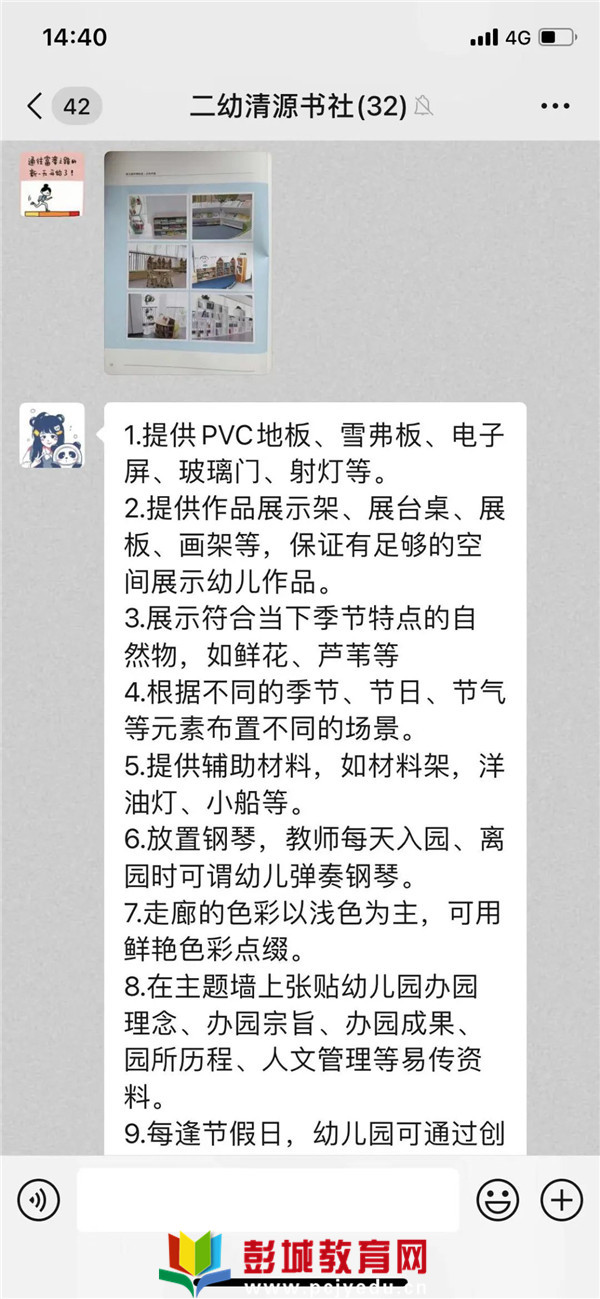Open the group chat overflow menu
600x1299 pixels.
pyautogui.click(x=555, y=106)
